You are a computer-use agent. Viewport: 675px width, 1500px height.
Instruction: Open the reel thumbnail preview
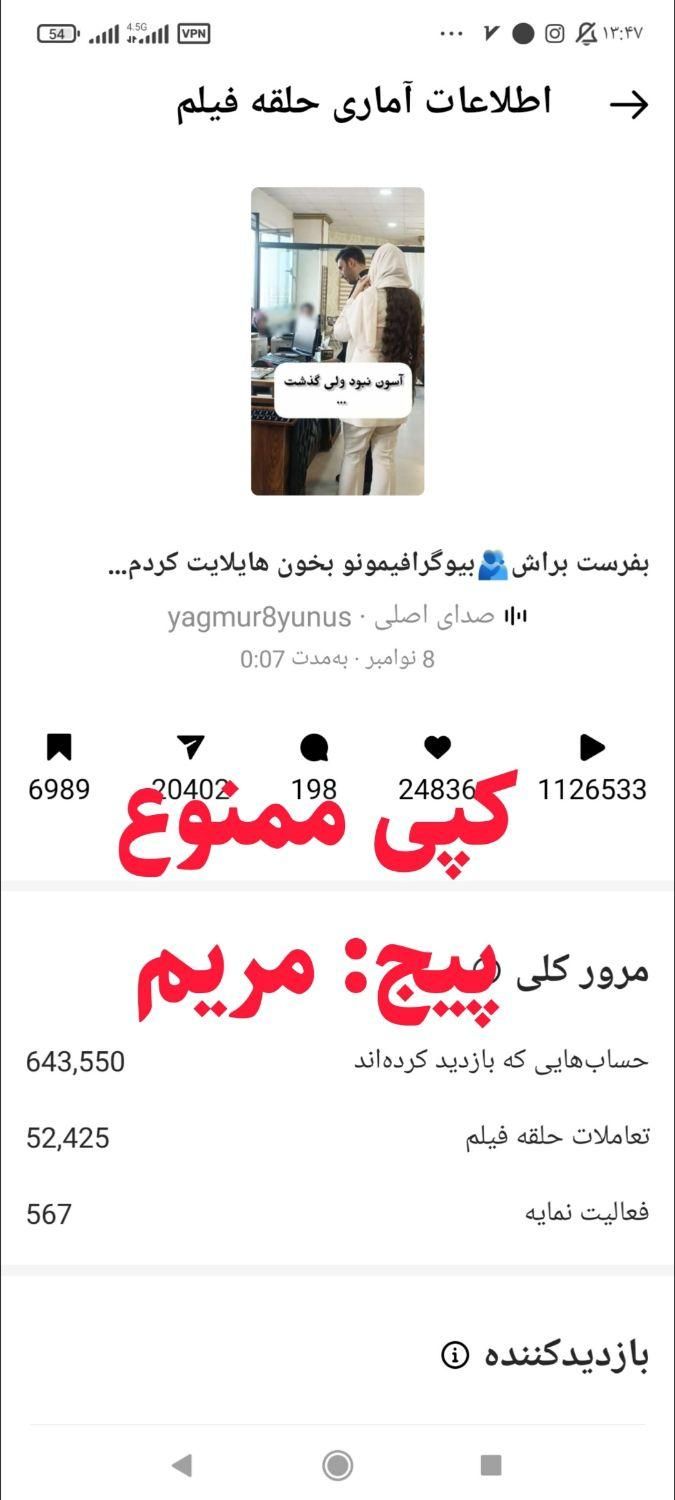[337, 341]
